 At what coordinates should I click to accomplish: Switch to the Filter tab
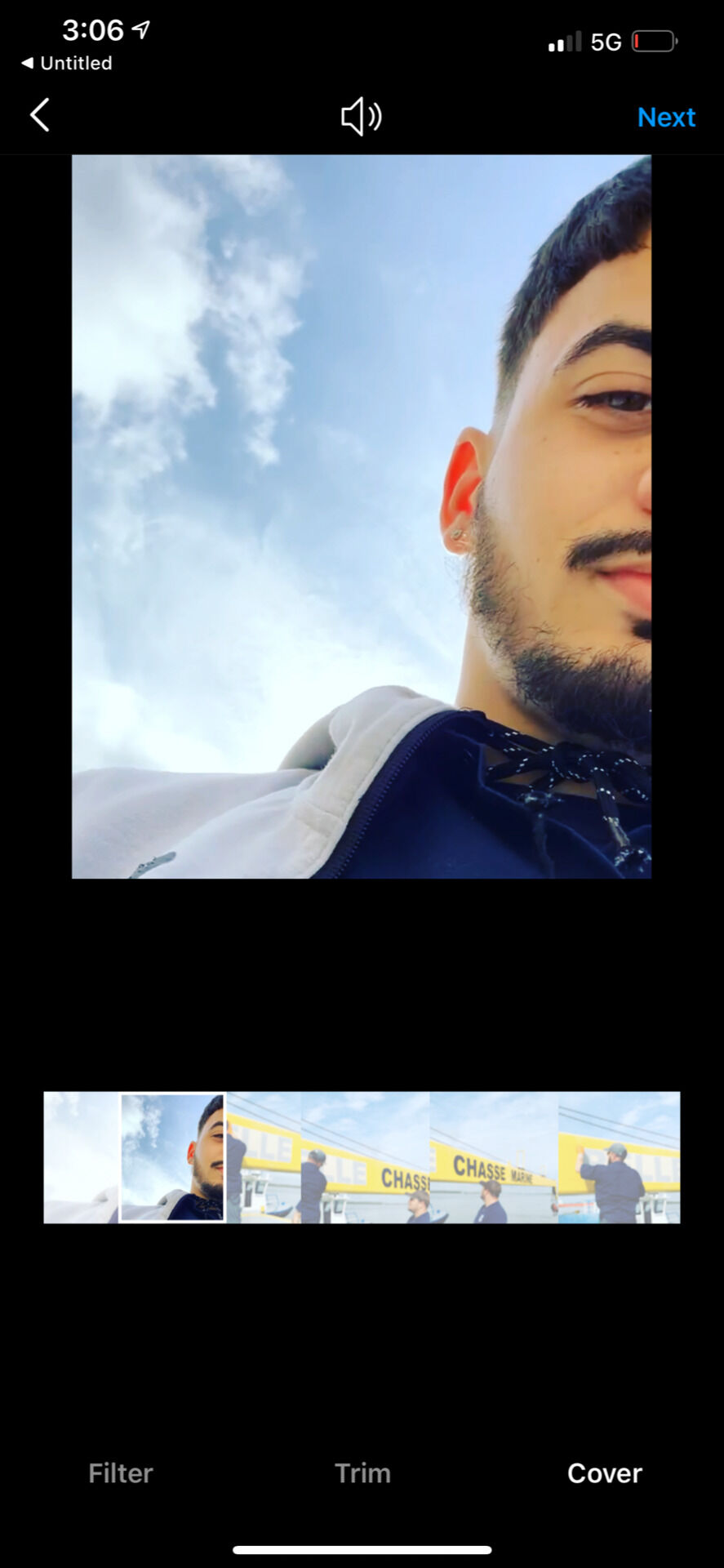coord(121,1472)
